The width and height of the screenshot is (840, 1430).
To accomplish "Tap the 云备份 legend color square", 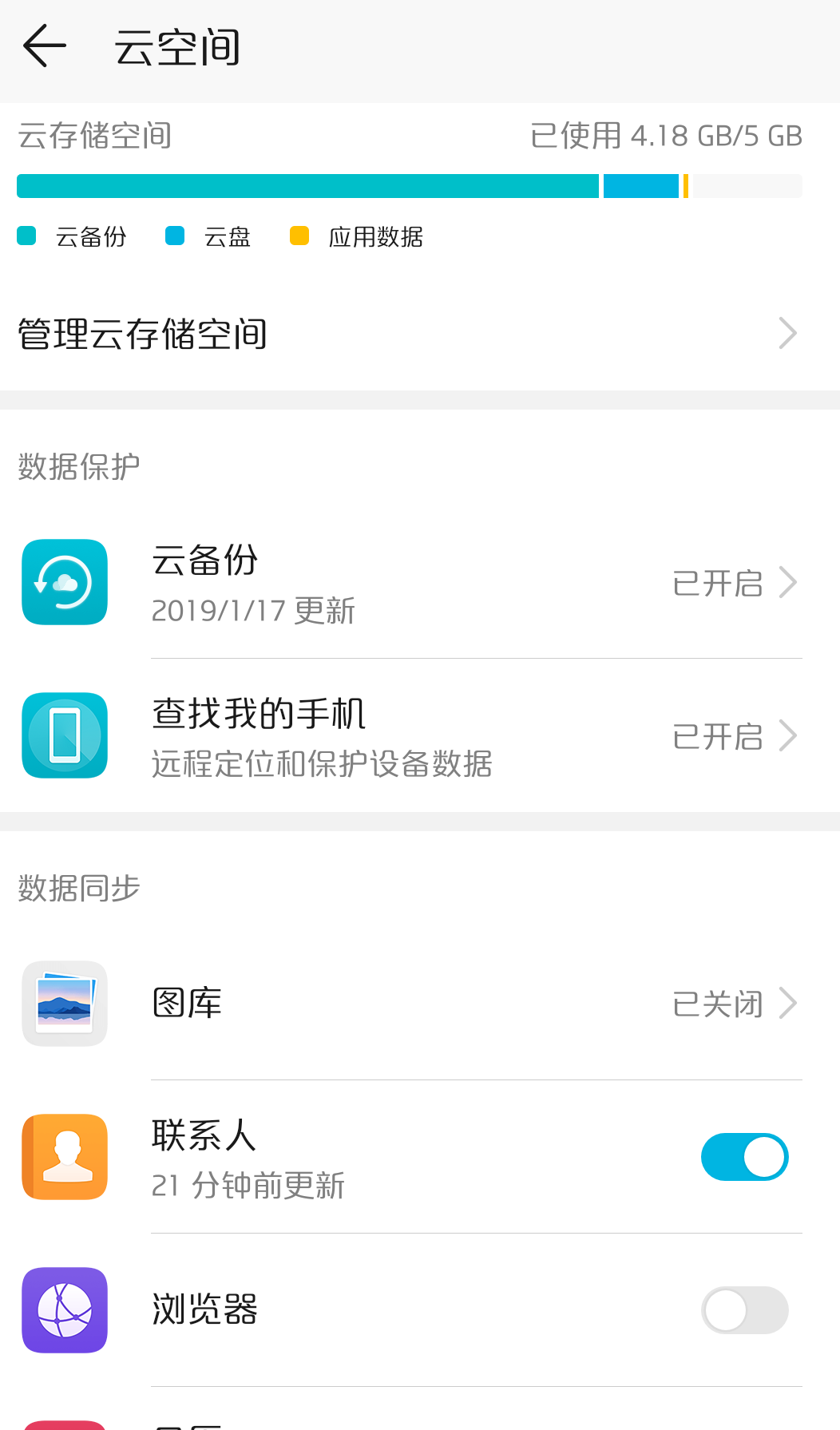I will pos(26,236).
